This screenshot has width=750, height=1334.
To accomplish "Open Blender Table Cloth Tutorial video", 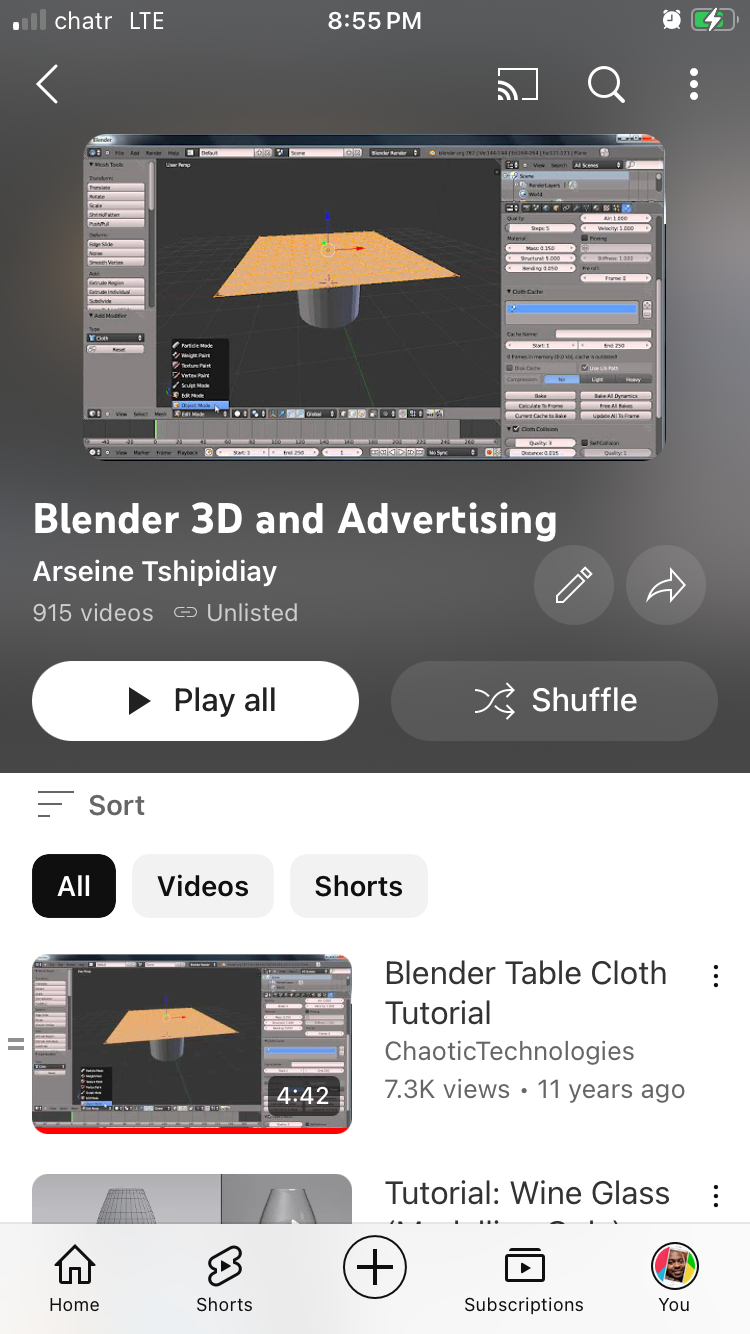I will pos(192,1043).
